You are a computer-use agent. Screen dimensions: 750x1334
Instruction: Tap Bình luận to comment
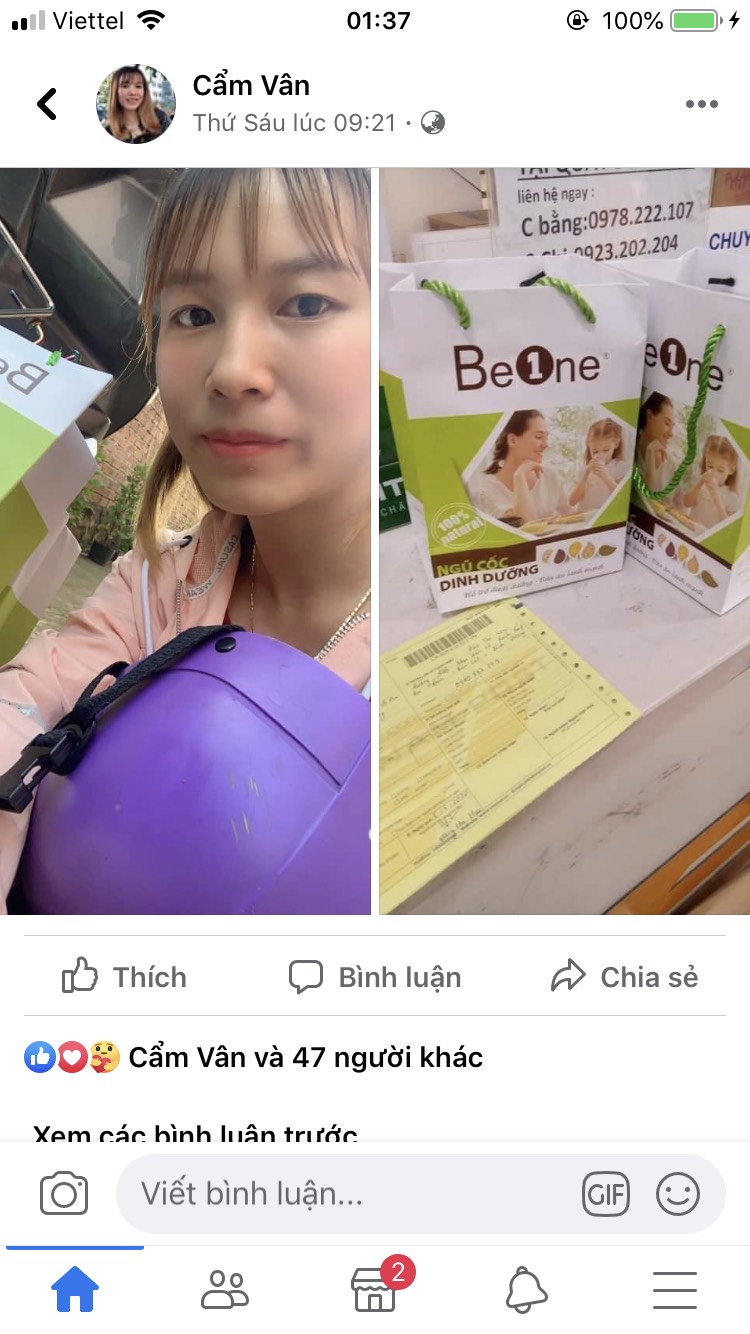(375, 977)
